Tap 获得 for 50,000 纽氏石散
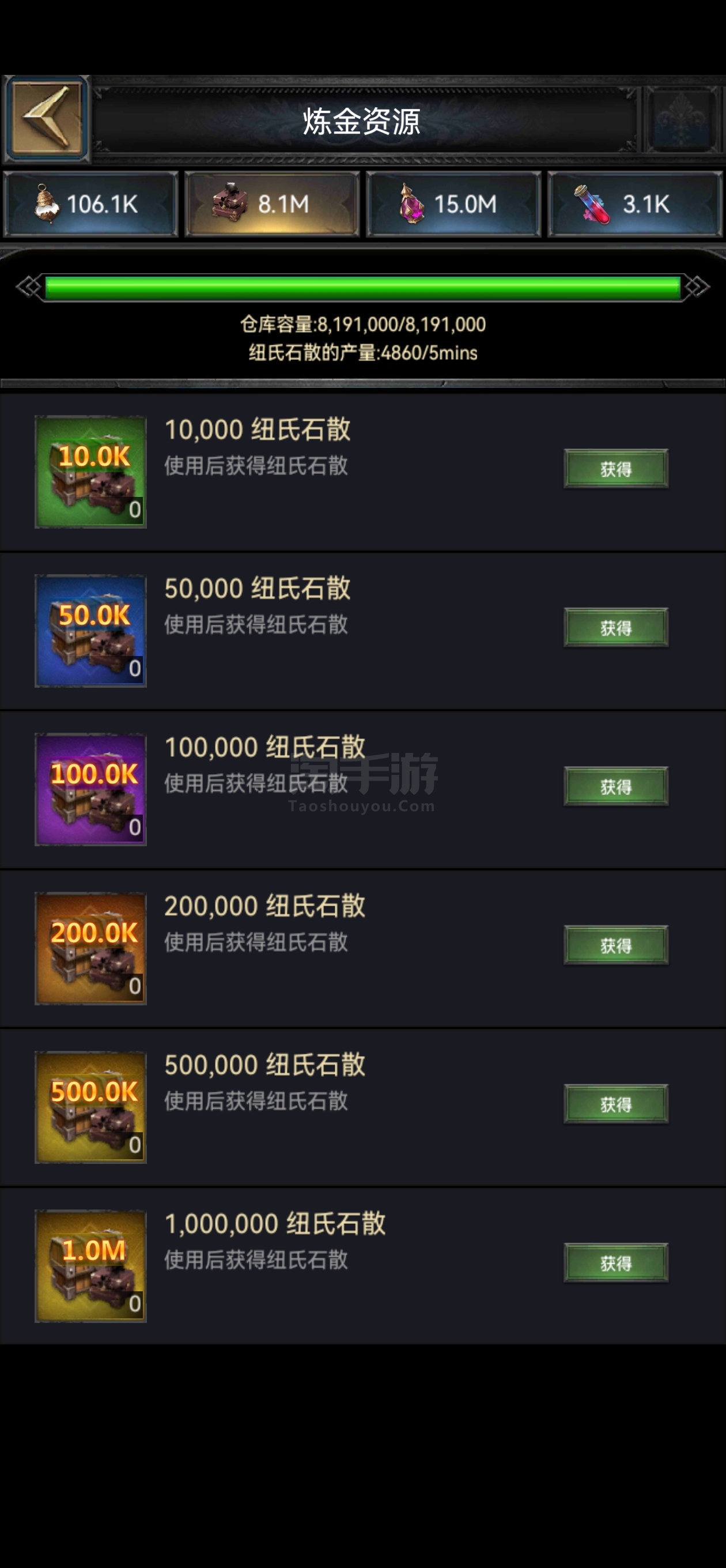Viewport: 726px width, 1568px height. (x=616, y=628)
